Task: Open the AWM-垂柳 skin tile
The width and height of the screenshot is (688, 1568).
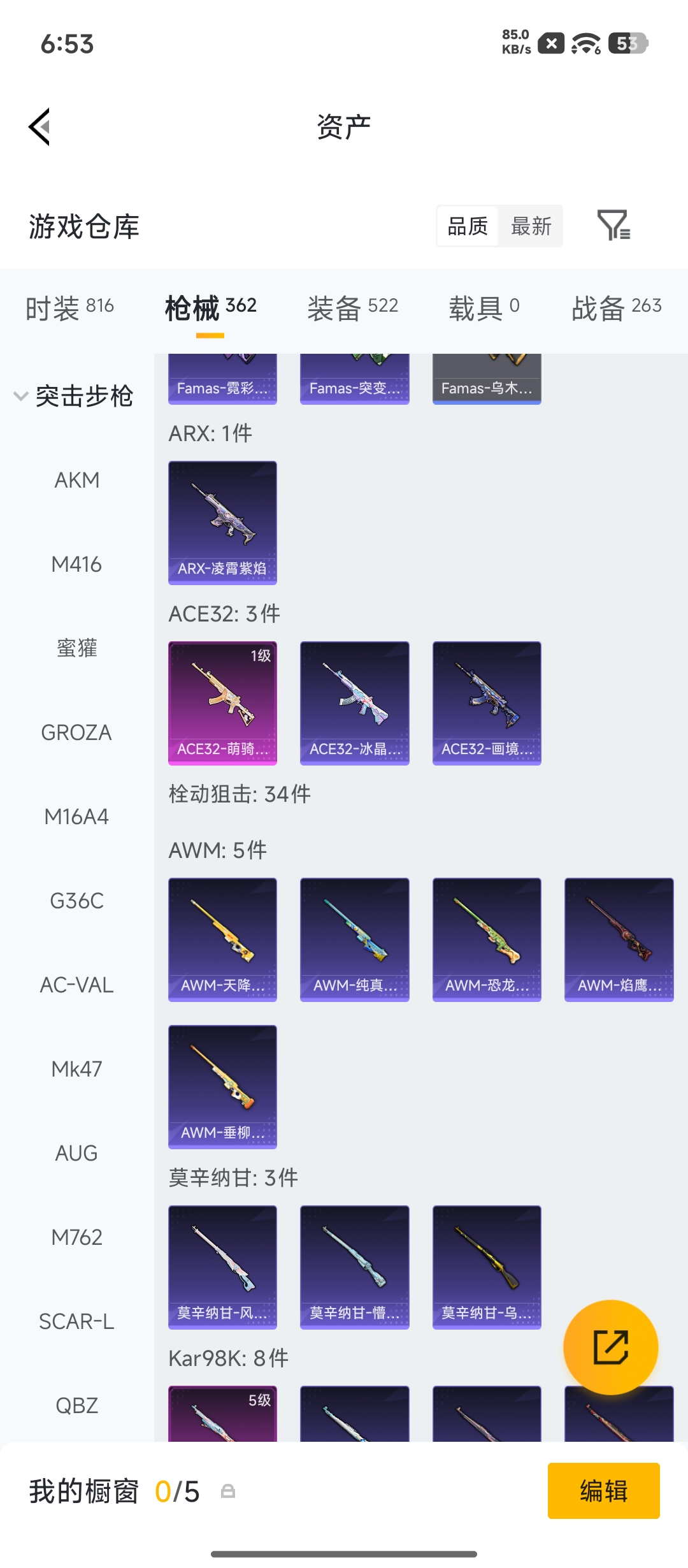Action: [222, 1087]
